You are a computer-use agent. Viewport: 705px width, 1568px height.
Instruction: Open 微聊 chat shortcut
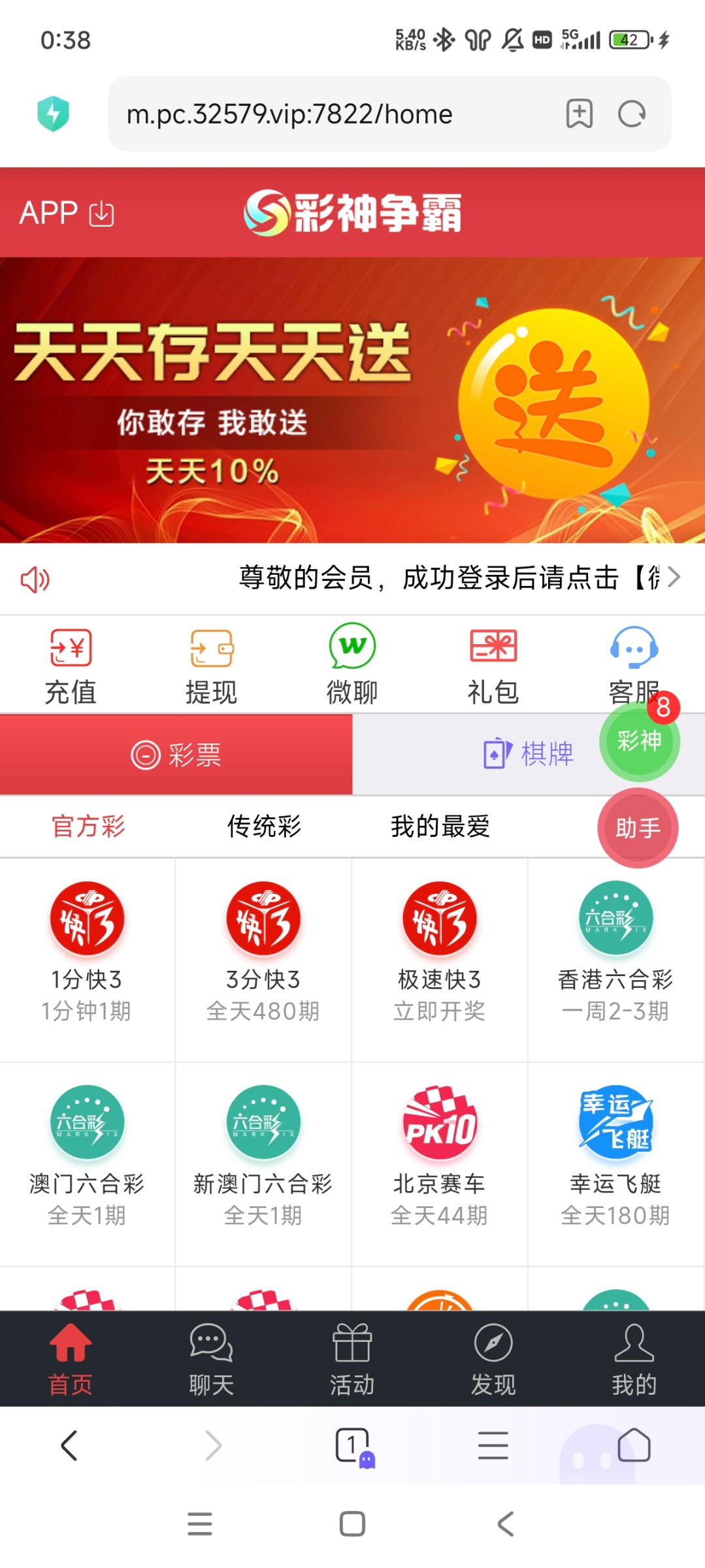coord(352,665)
